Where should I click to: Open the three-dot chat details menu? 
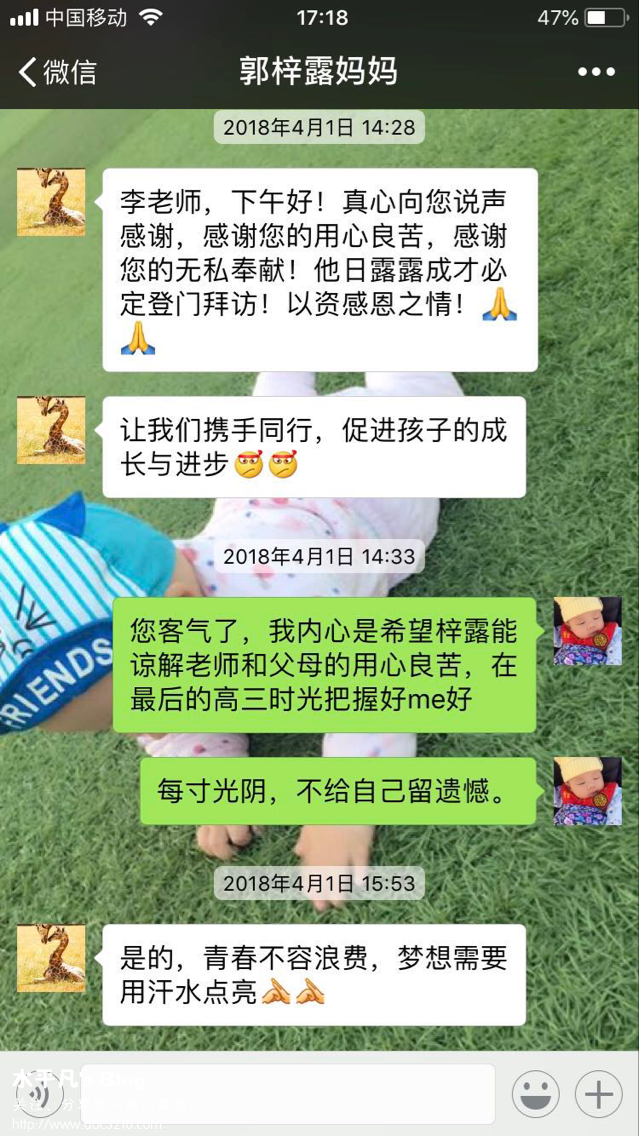coord(596,72)
